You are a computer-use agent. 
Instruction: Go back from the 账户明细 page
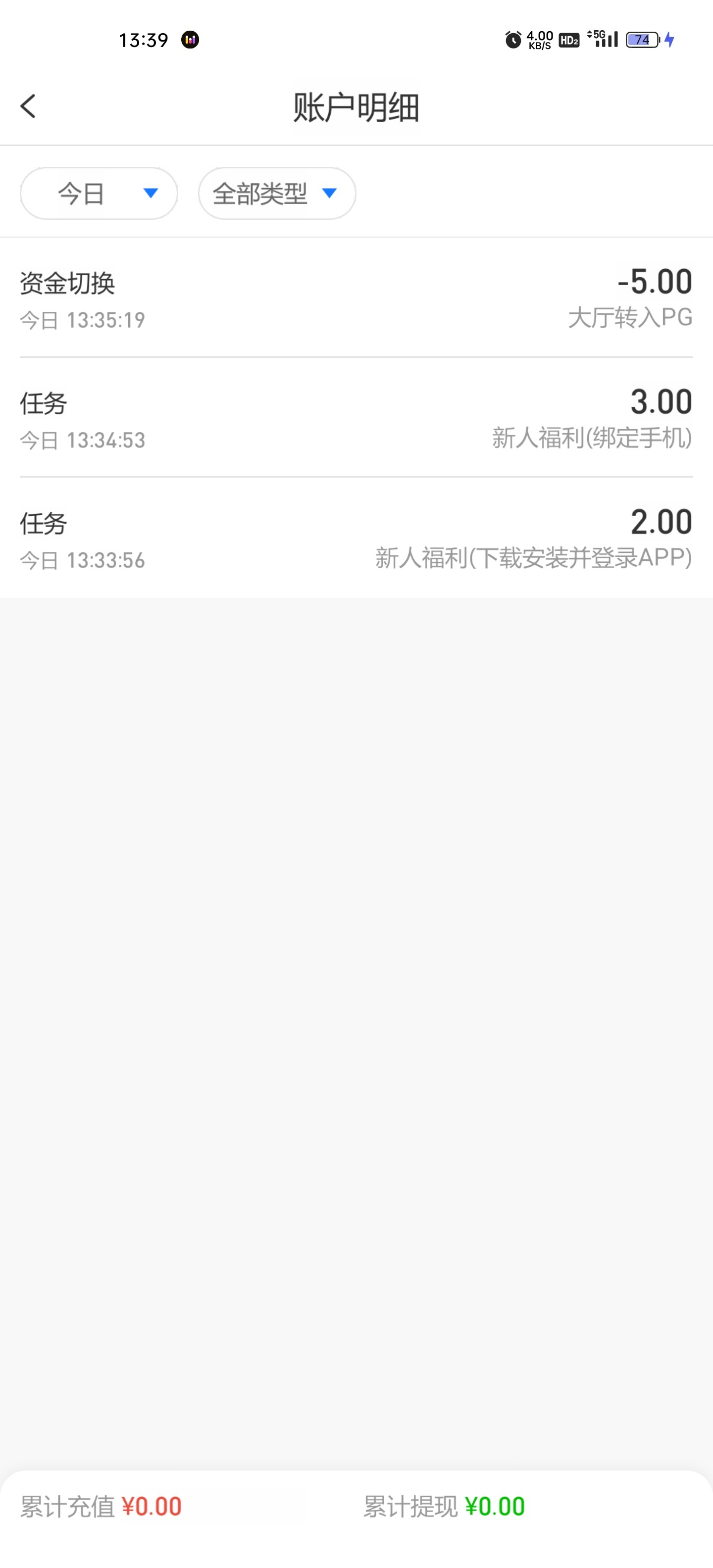(28, 106)
